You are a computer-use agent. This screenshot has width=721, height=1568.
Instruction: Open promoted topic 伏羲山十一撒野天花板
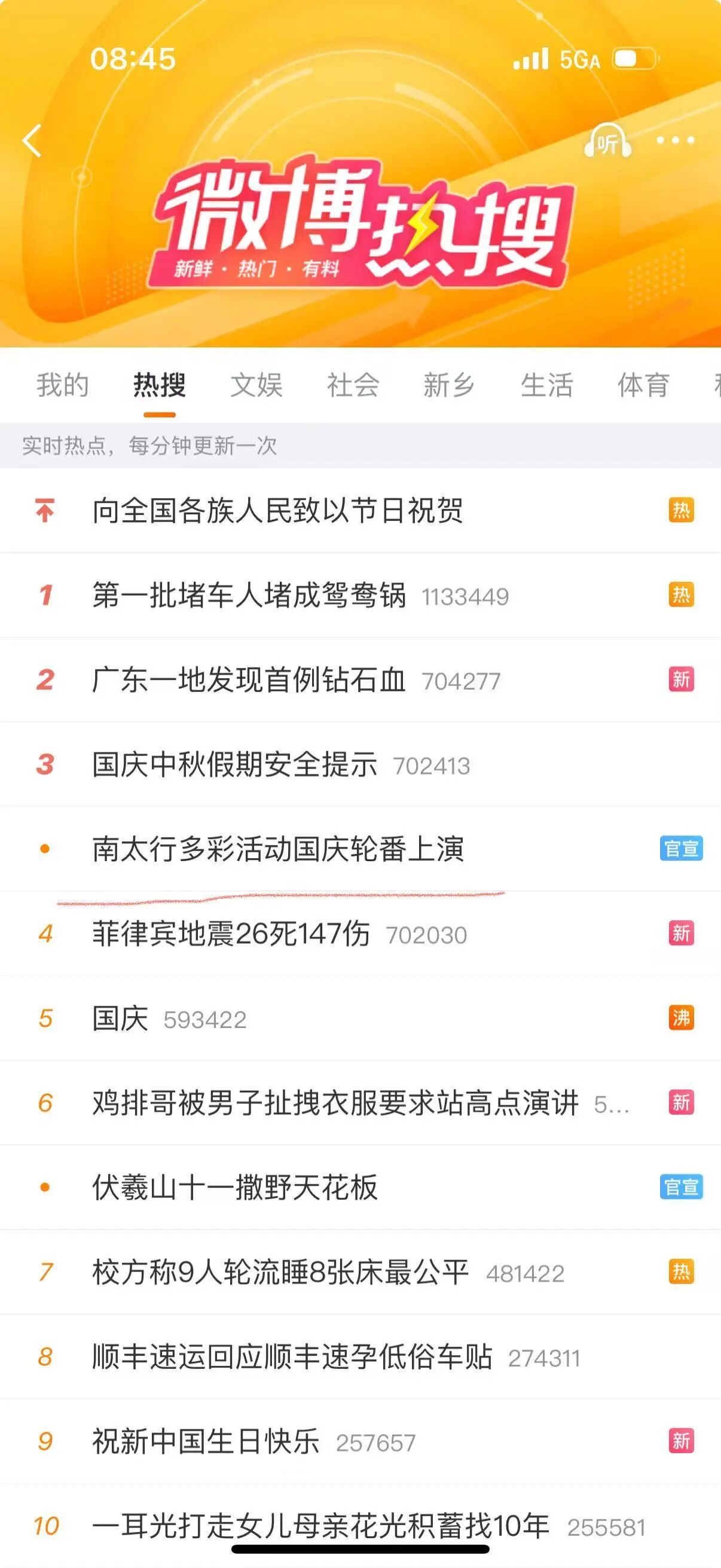pyautogui.click(x=235, y=1188)
